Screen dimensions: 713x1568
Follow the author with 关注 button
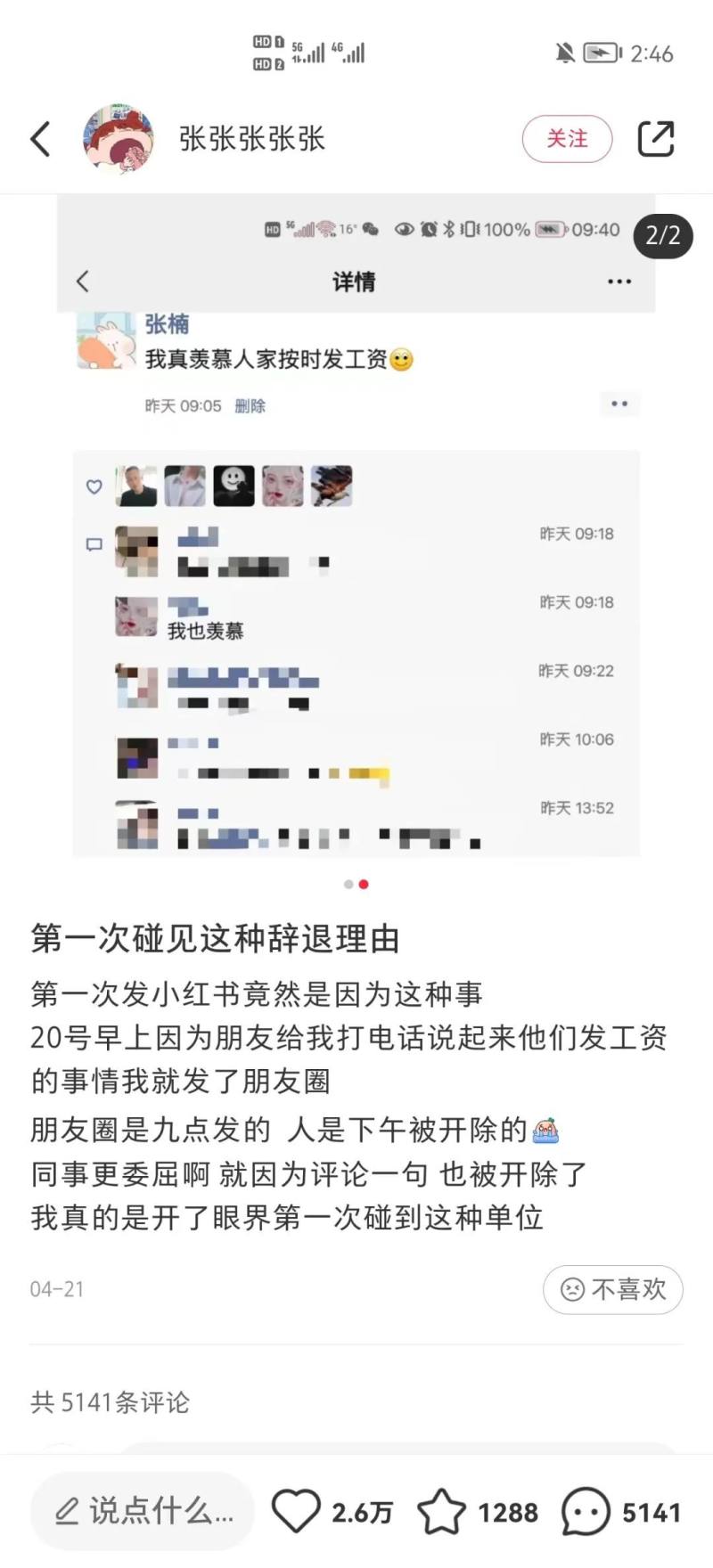pyautogui.click(x=567, y=139)
